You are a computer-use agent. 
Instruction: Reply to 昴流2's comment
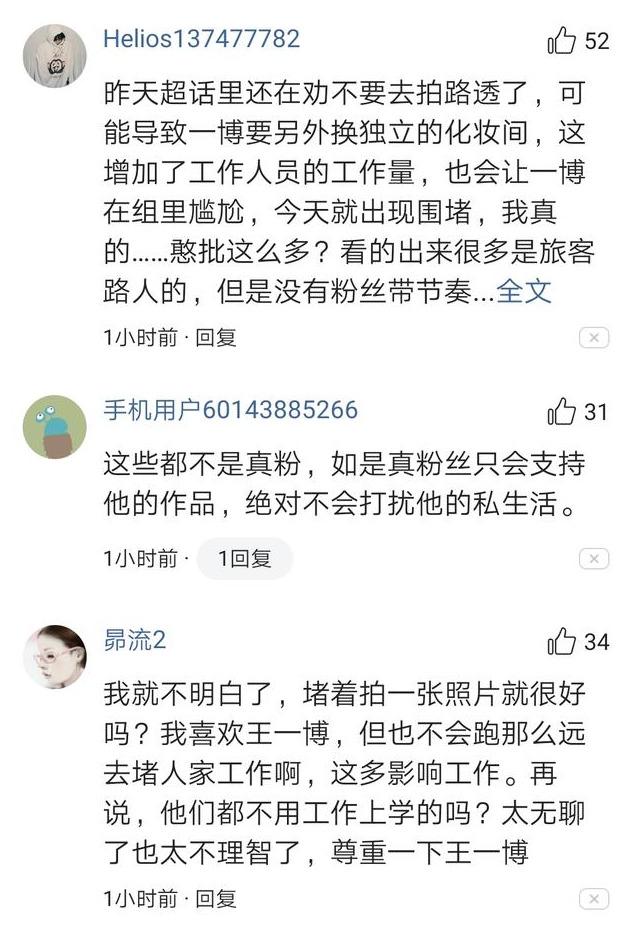pyautogui.click(x=215, y=898)
